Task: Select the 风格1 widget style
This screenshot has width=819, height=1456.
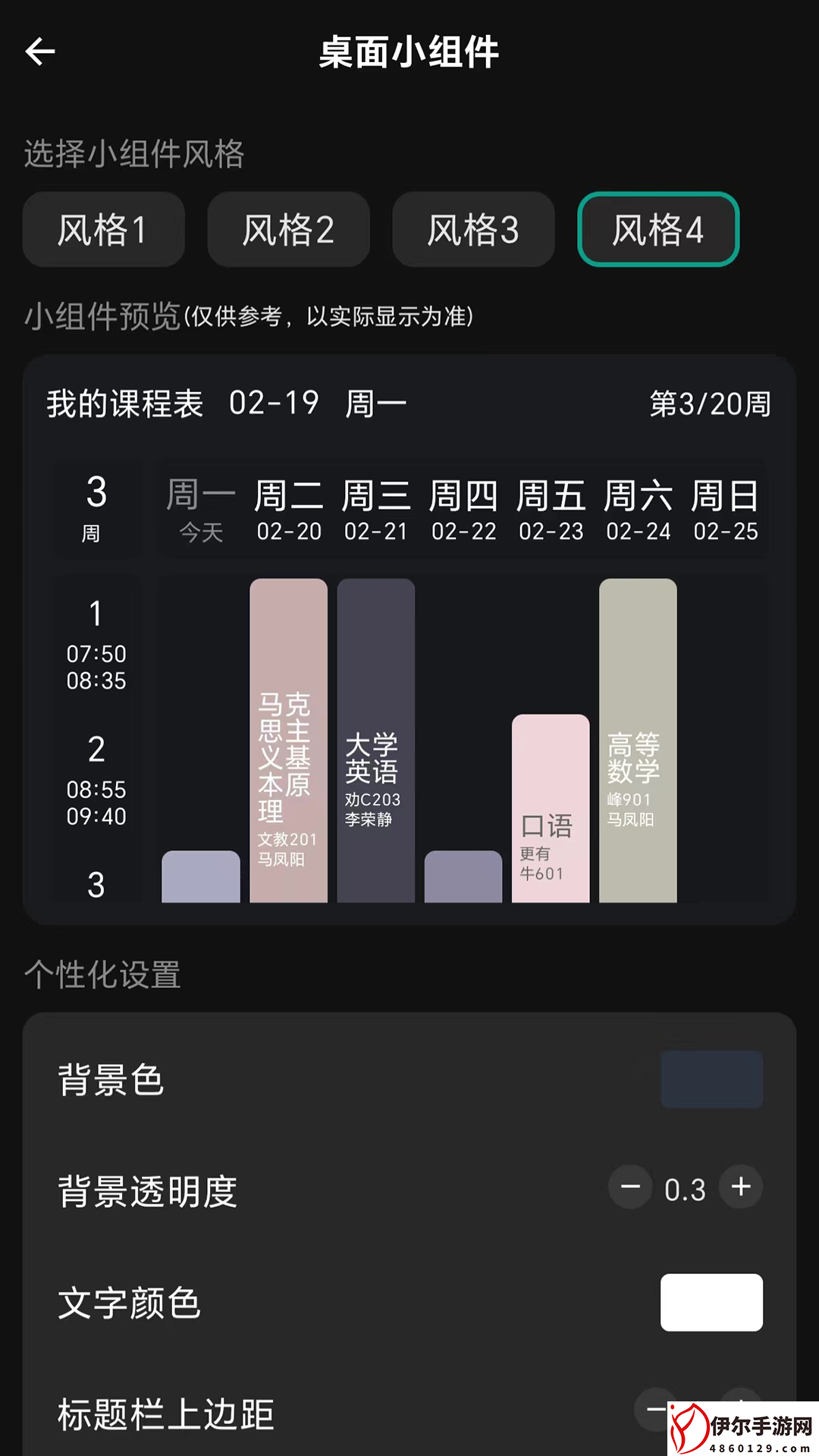Action: (x=104, y=229)
